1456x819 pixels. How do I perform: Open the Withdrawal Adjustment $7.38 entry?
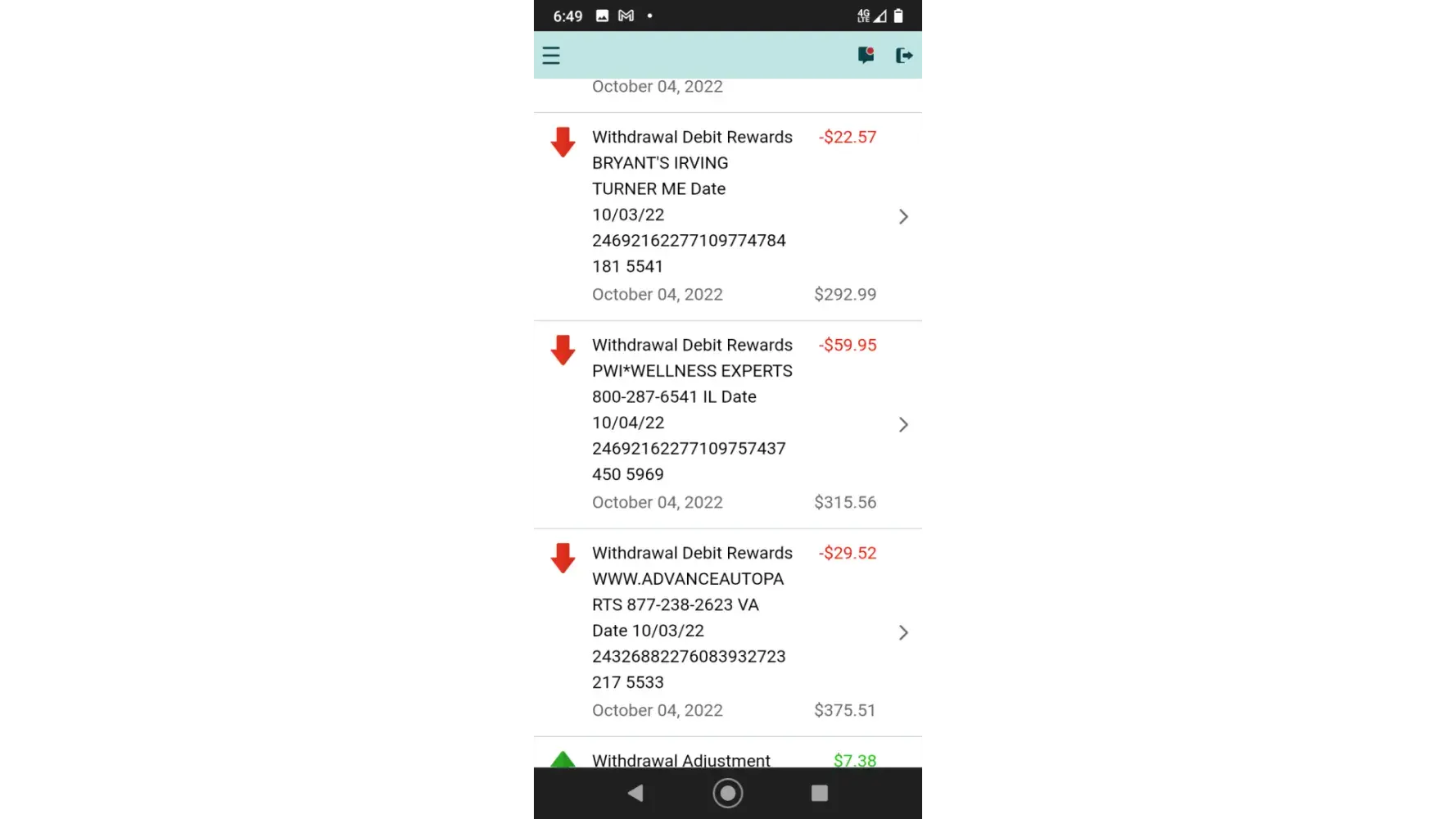(726, 758)
